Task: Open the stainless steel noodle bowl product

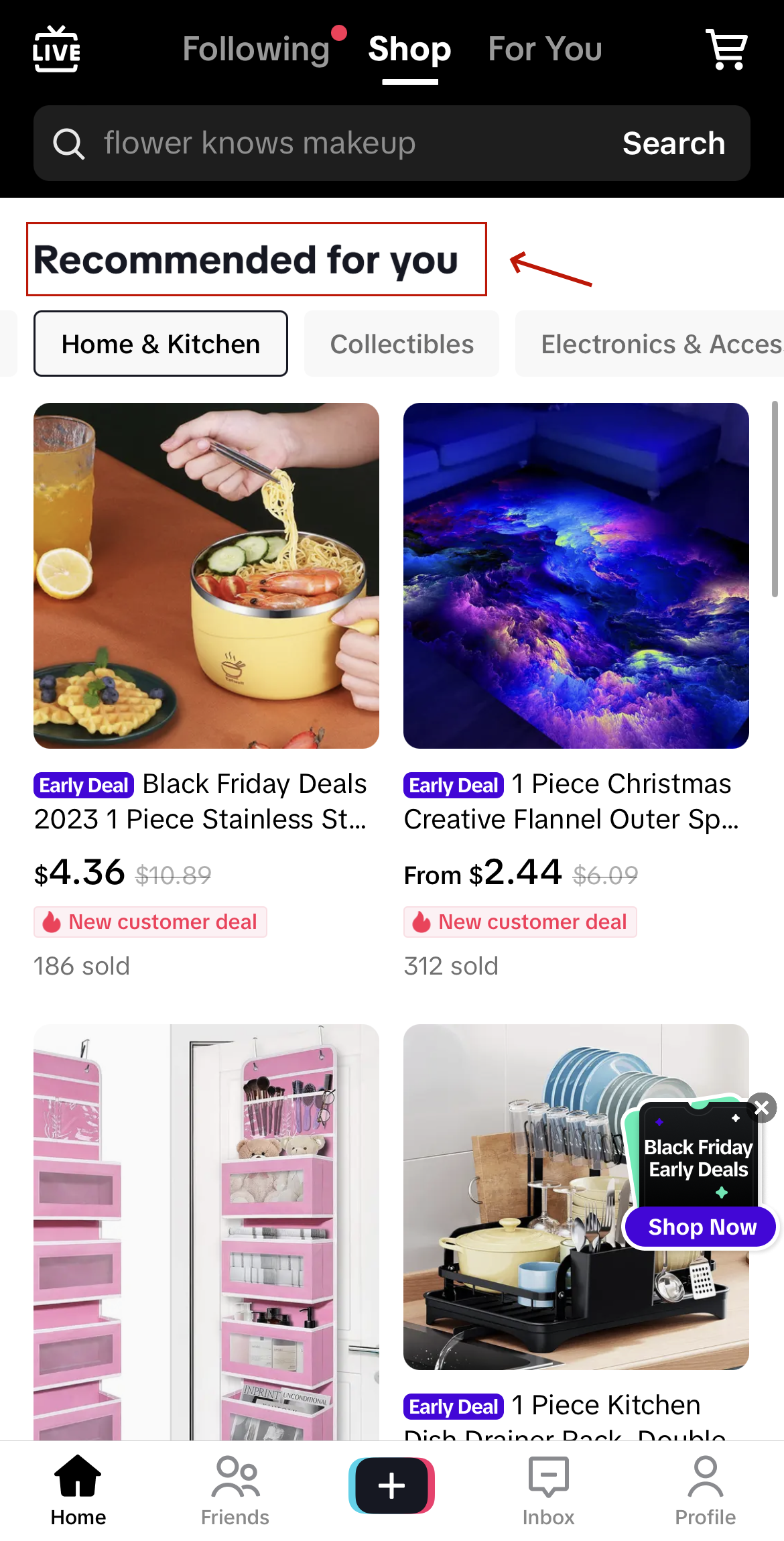Action: (206, 575)
